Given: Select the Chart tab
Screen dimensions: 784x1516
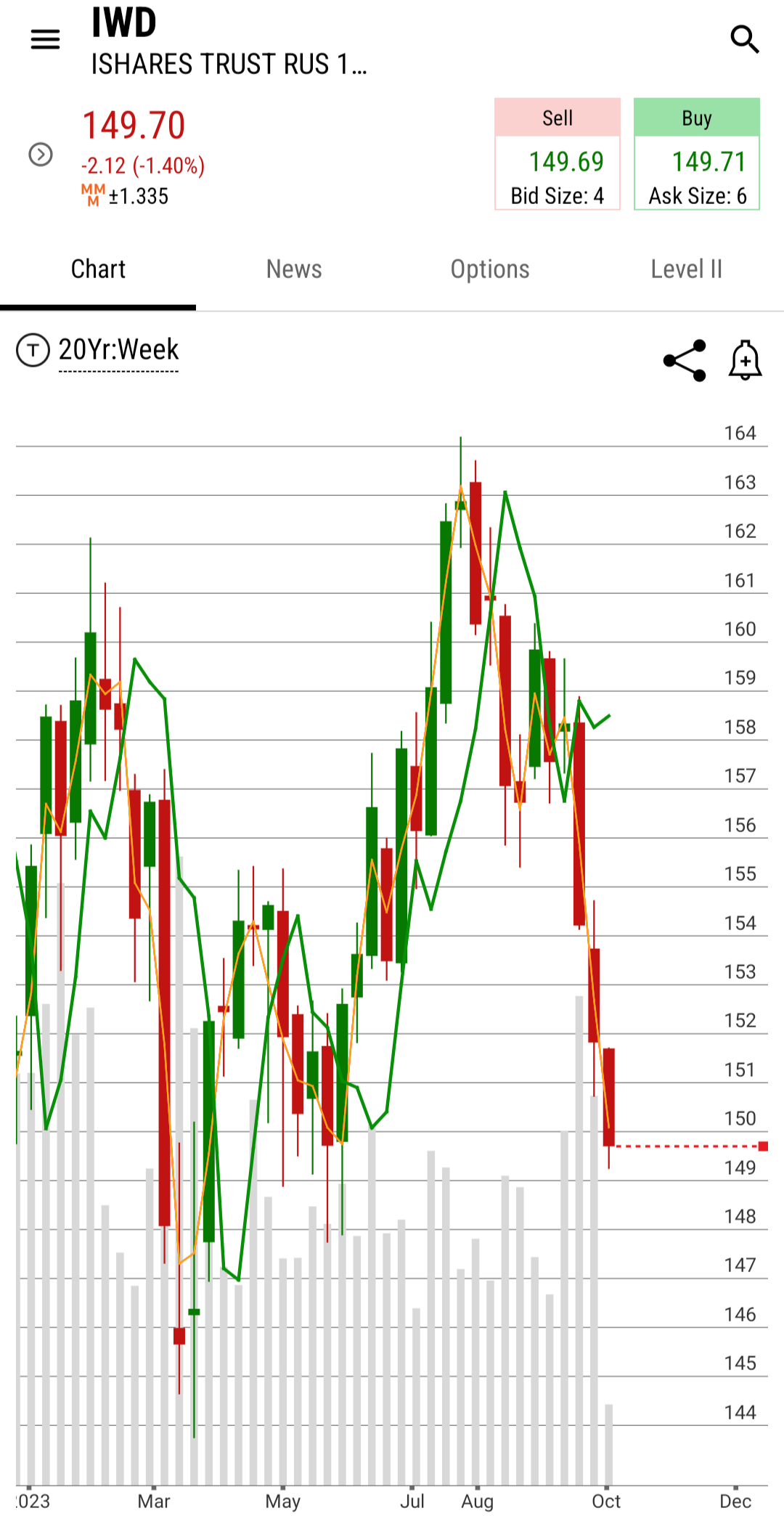Looking at the screenshot, I should point(98,269).
